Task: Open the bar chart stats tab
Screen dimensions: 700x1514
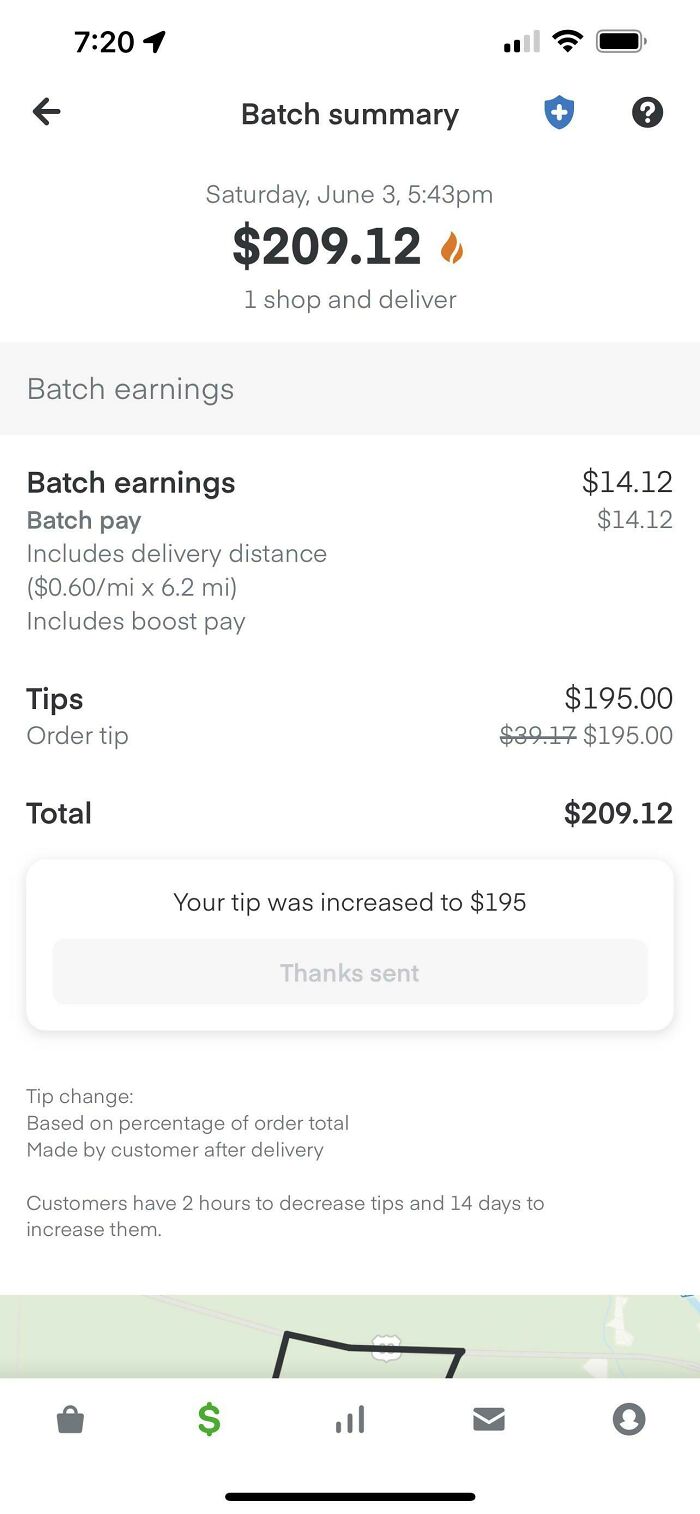Action: 350,1419
